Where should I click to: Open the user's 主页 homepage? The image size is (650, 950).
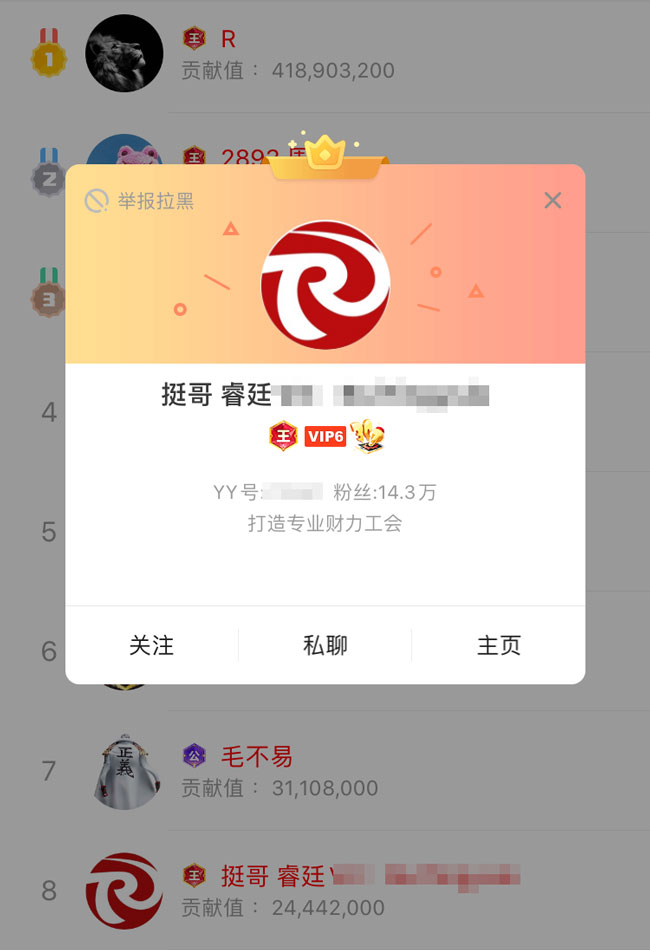498,646
